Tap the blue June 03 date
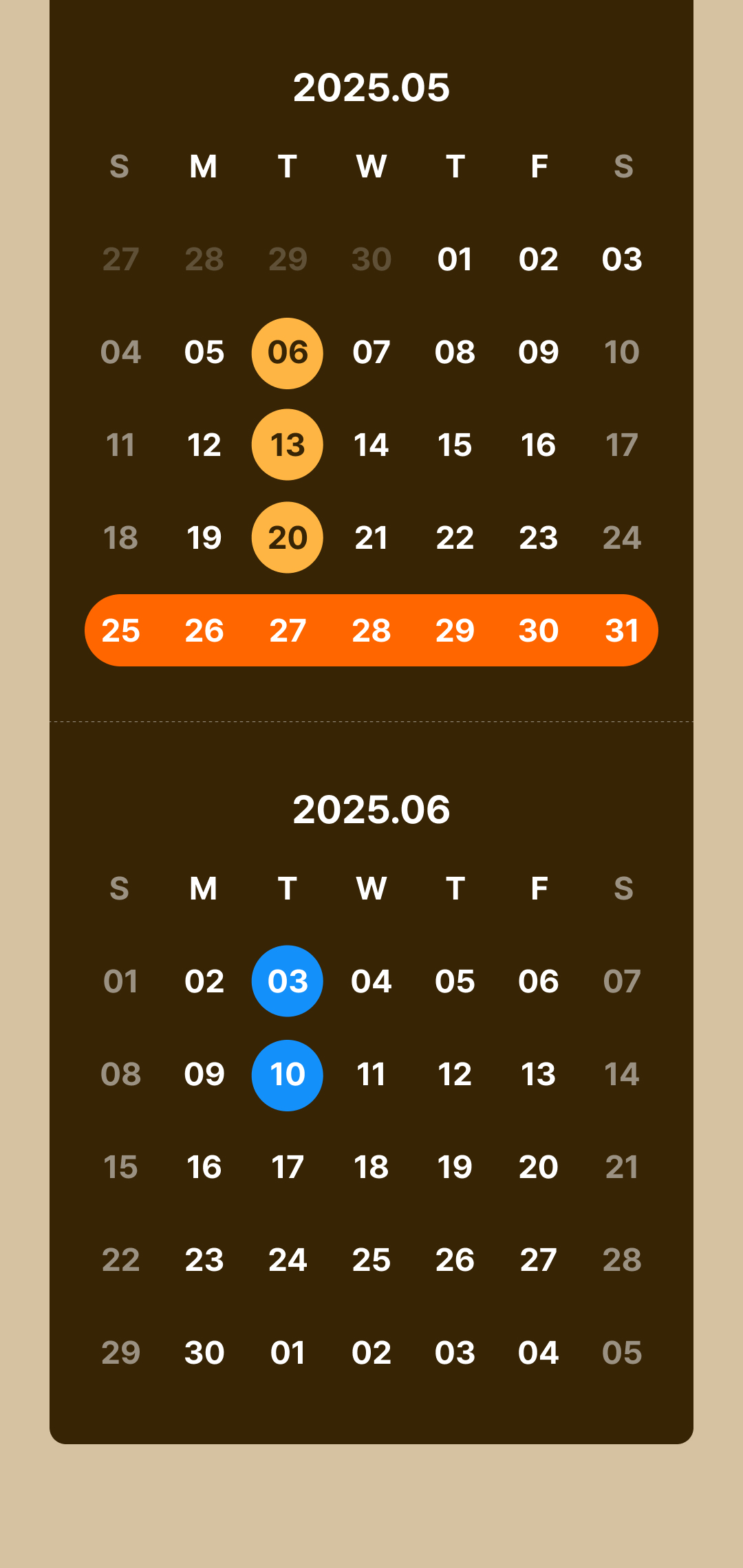This screenshot has height=1568, width=743. click(288, 981)
